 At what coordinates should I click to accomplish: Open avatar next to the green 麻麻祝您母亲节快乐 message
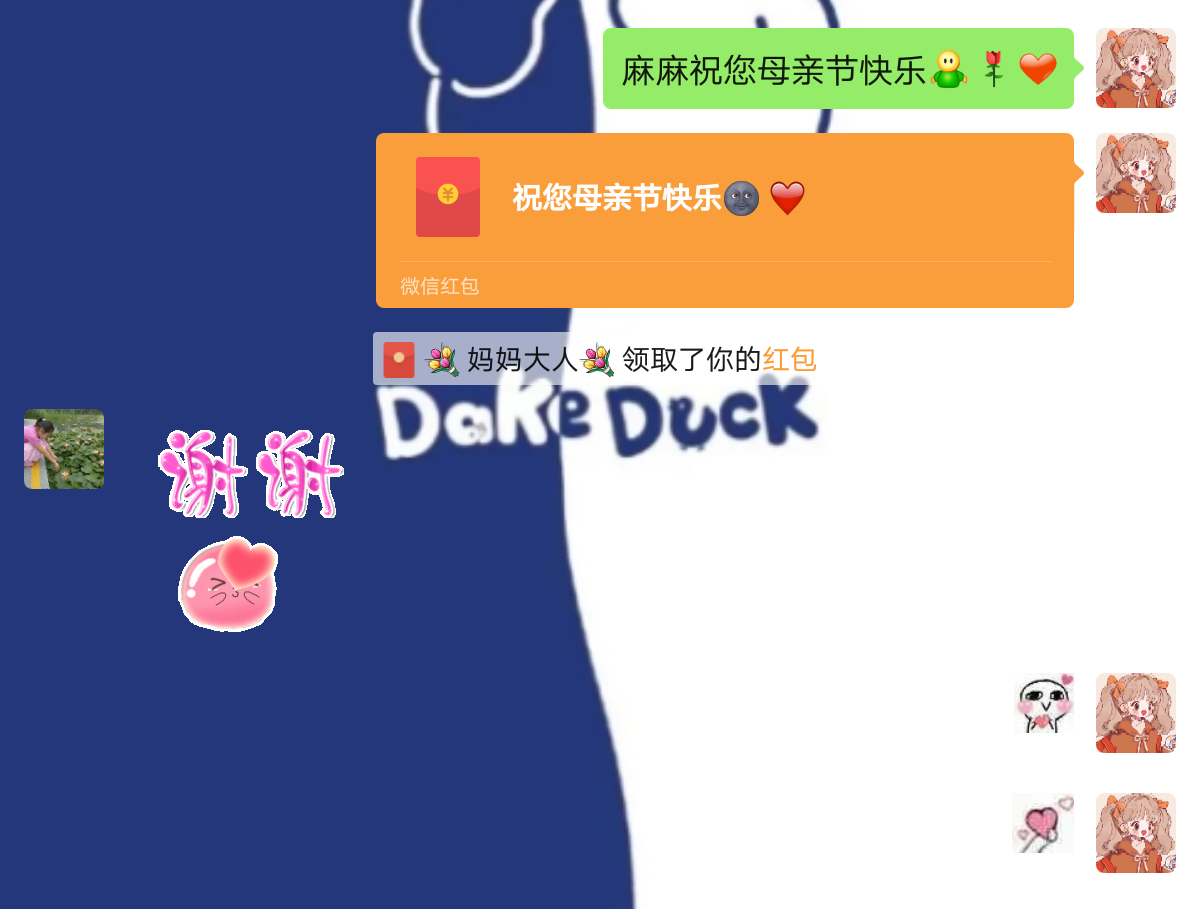click(1135, 68)
